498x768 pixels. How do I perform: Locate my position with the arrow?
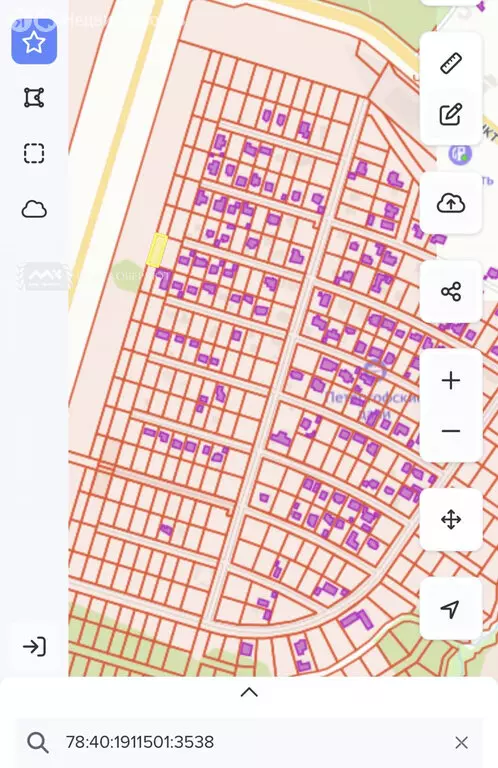[x=451, y=608]
